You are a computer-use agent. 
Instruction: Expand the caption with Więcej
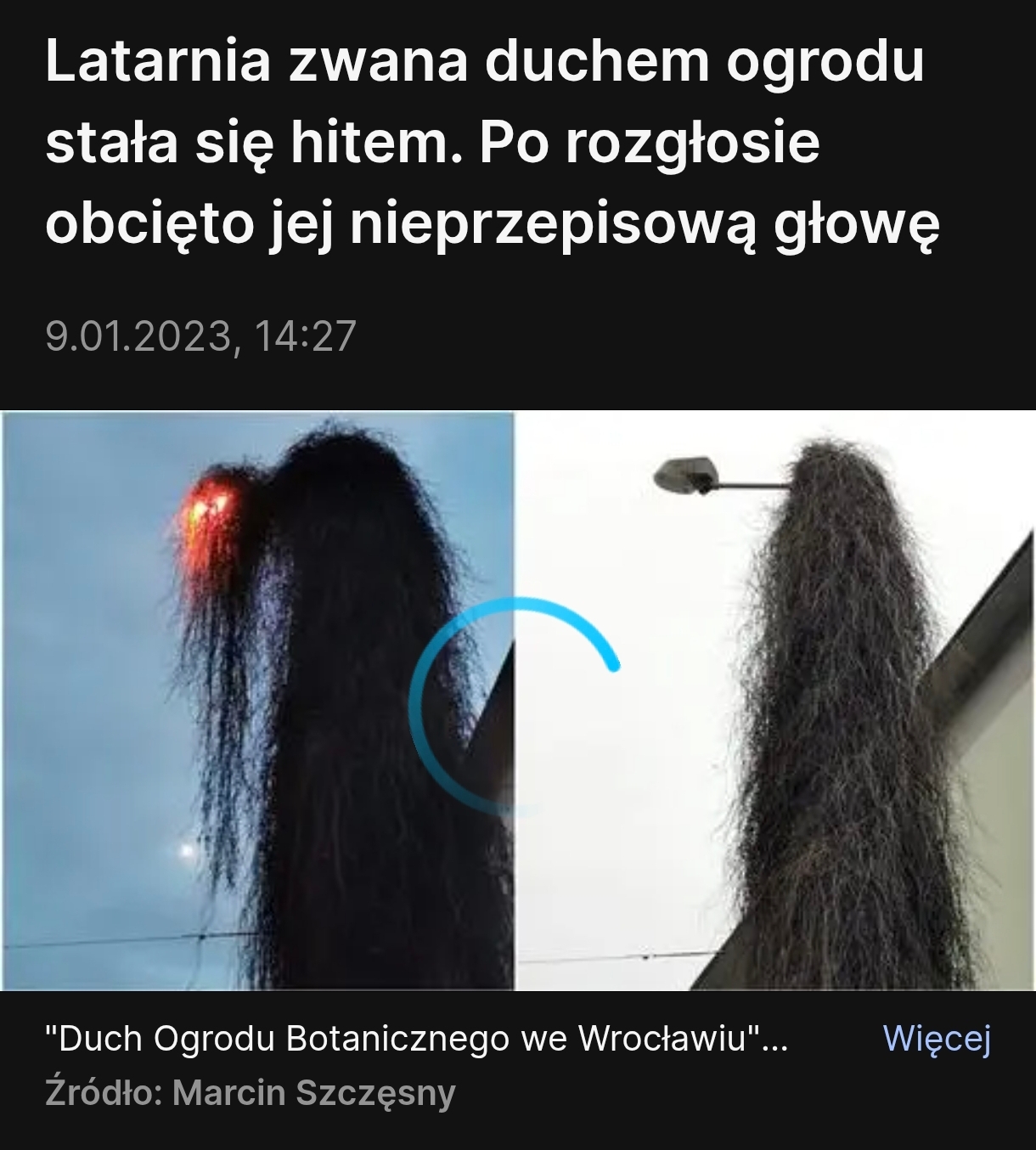point(937,1038)
